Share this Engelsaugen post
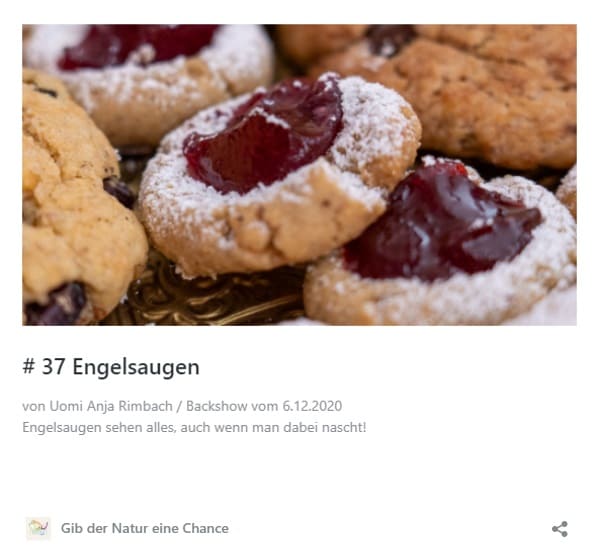The height and width of the screenshot is (558, 600). click(560, 529)
